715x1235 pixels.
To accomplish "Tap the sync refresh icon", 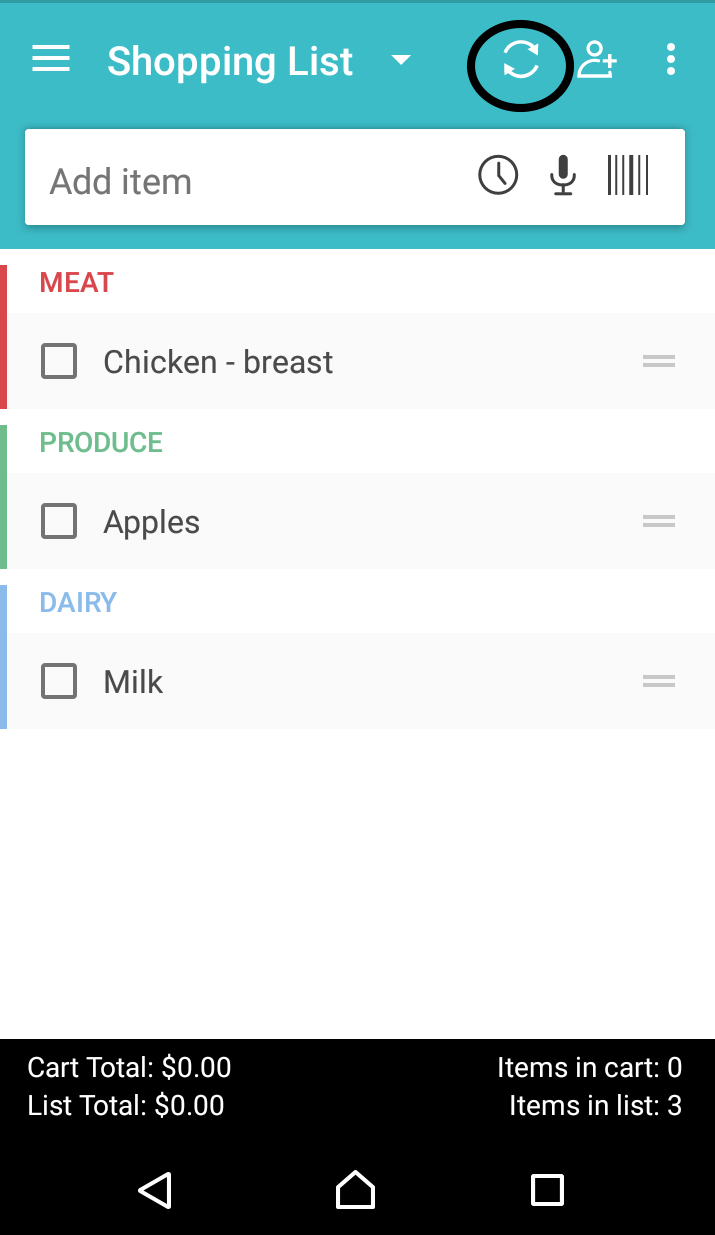I will pyautogui.click(x=521, y=61).
